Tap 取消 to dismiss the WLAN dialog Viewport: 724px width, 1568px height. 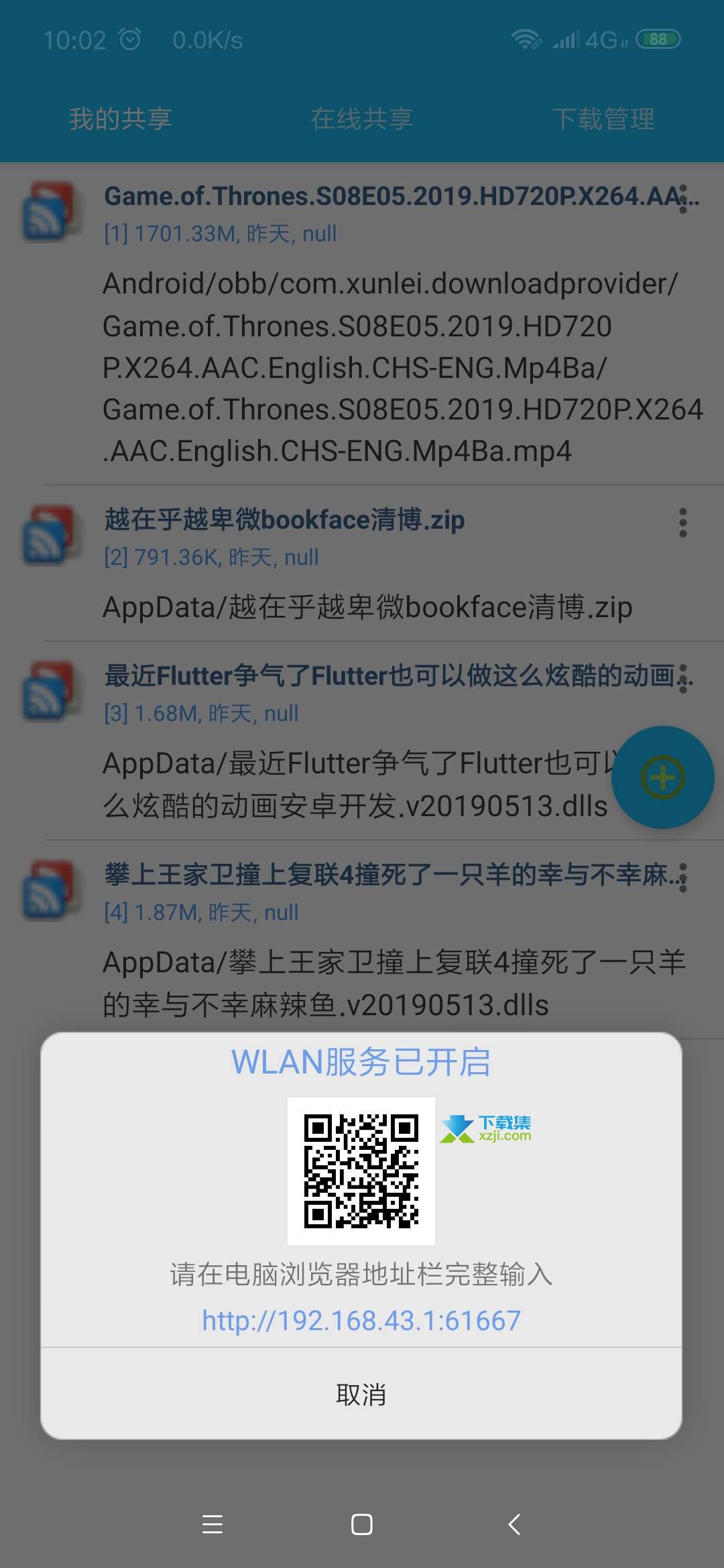[361, 1394]
